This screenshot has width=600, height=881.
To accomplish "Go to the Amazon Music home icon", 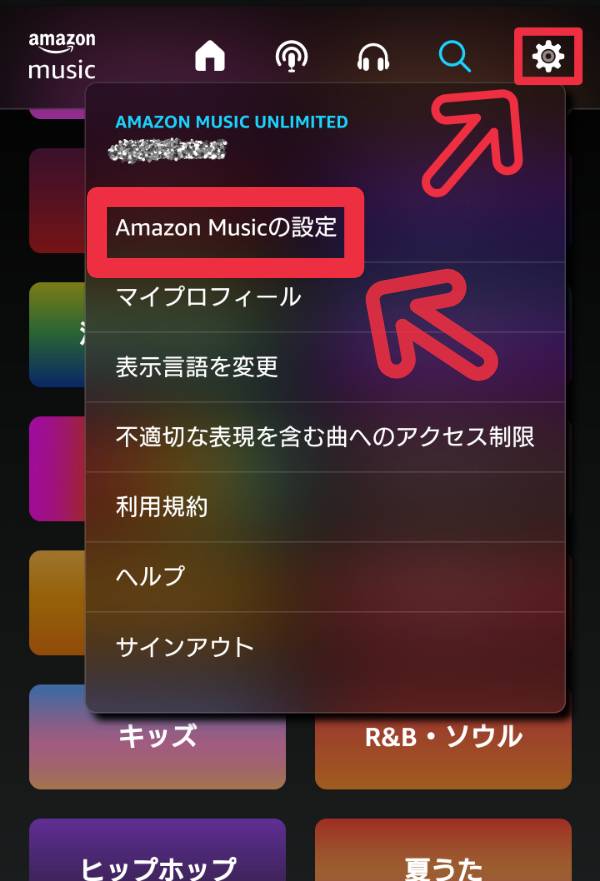I will pos(210,56).
